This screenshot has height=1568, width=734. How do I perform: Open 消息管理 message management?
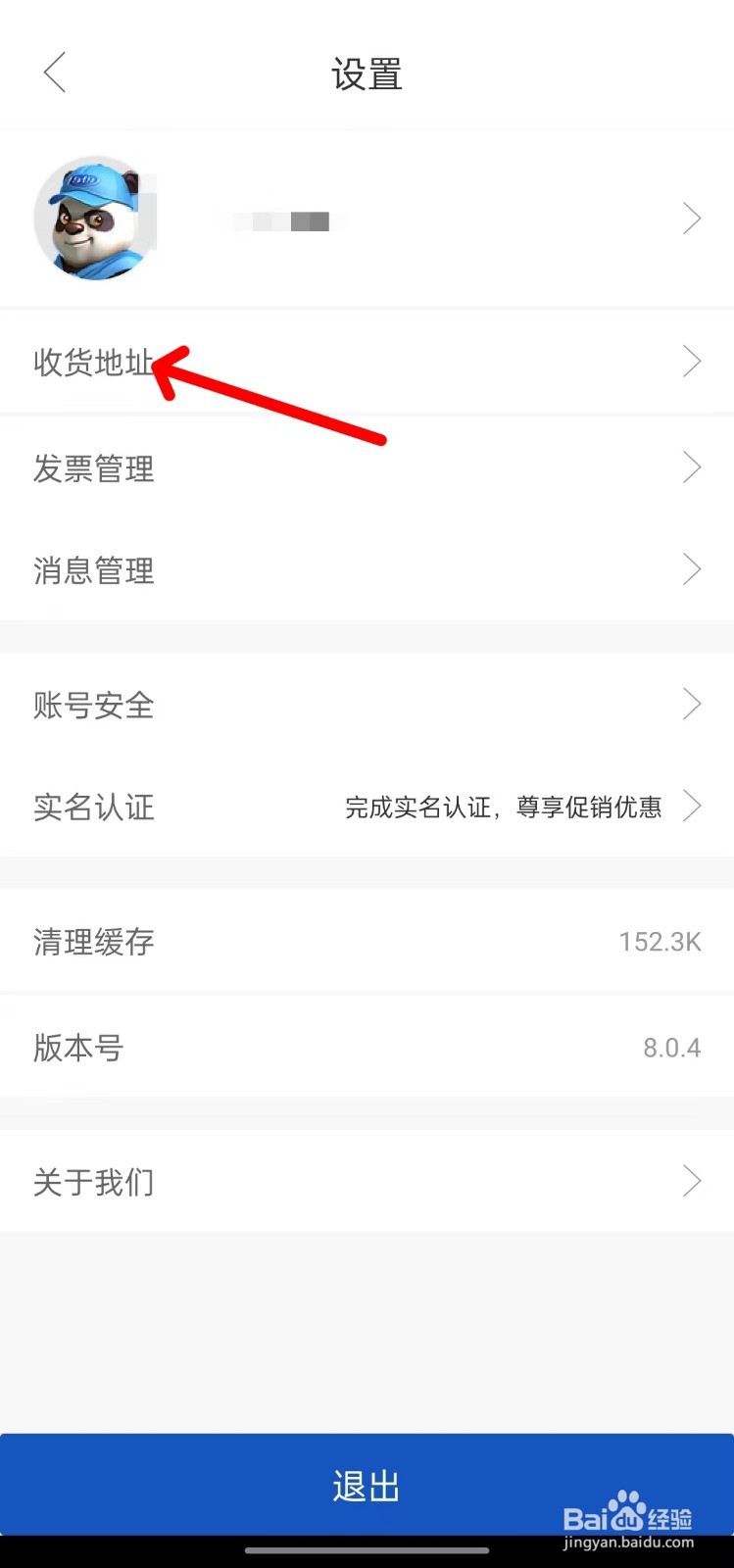pyautogui.click(x=93, y=570)
